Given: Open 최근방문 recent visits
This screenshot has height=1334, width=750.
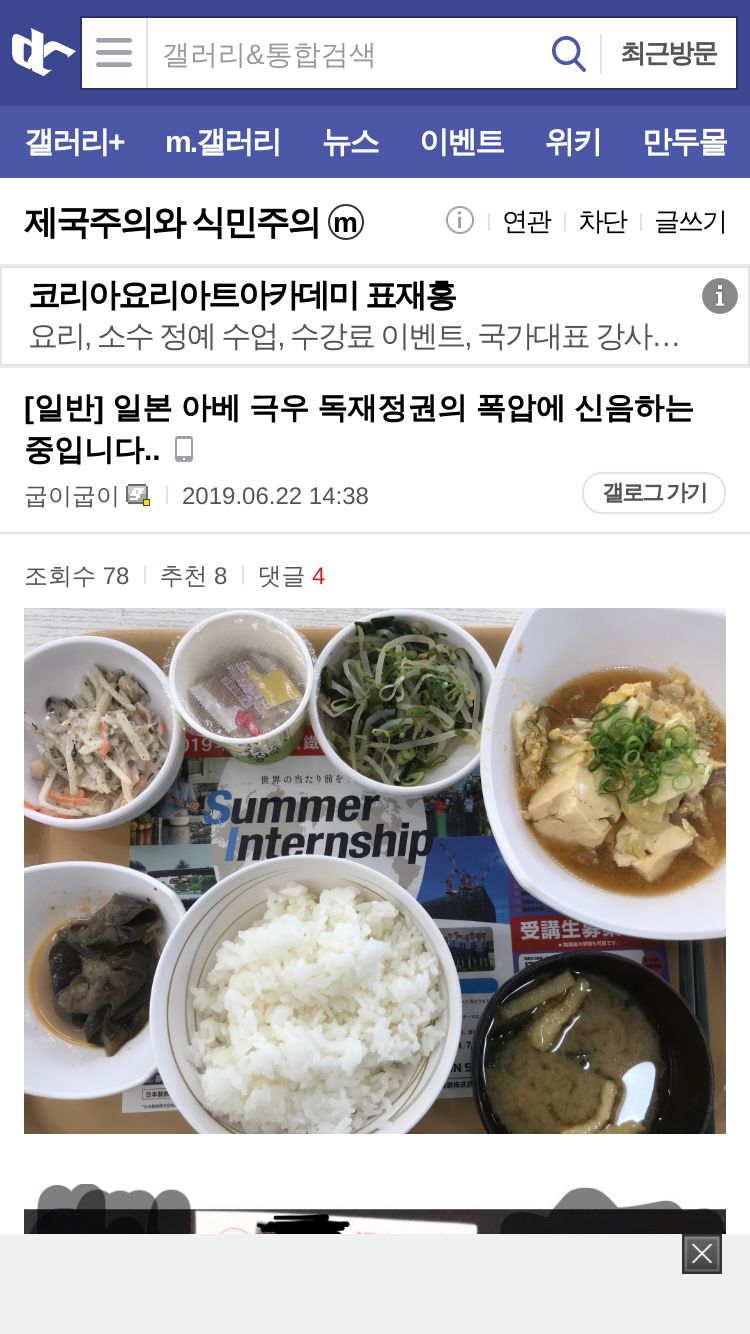Looking at the screenshot, I should [x=669, y=53].
